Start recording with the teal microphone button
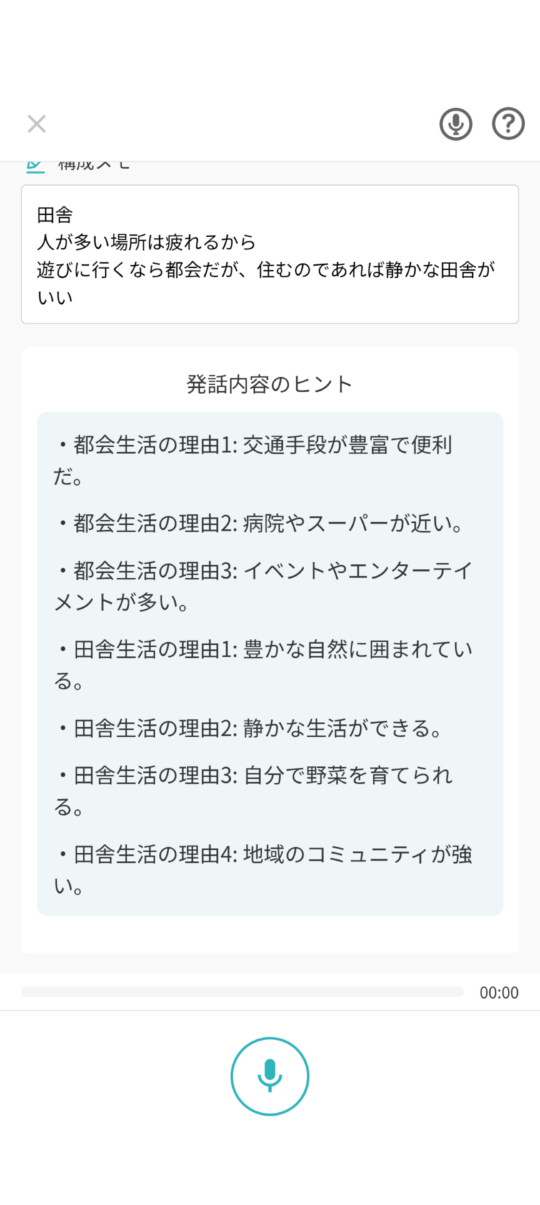The width and height of the screenshot is (540, 1205). 270,1076
